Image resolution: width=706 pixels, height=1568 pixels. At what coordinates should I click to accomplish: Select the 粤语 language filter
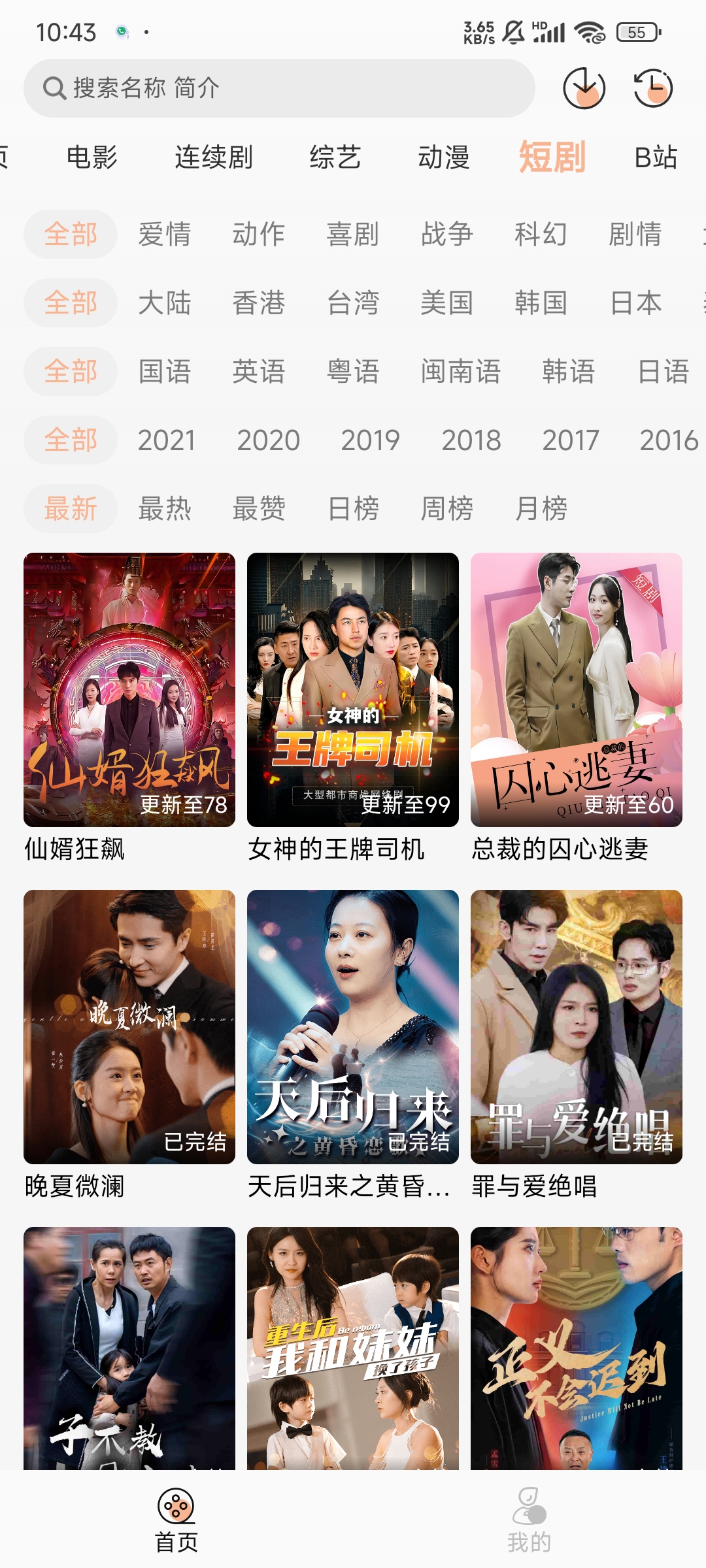coord(353,372)
